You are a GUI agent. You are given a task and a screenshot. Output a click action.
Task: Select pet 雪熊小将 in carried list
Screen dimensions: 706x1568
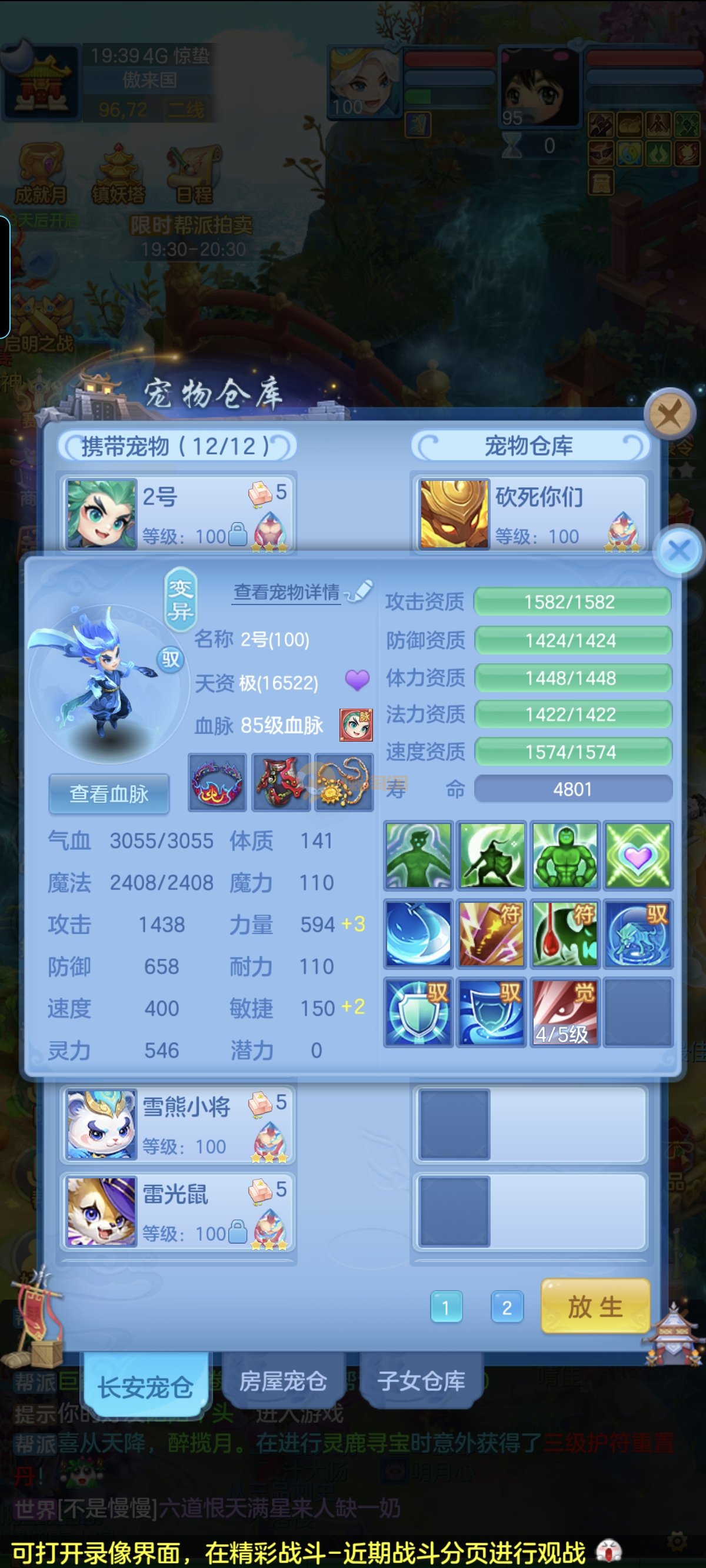click(x=178, y=1124)
